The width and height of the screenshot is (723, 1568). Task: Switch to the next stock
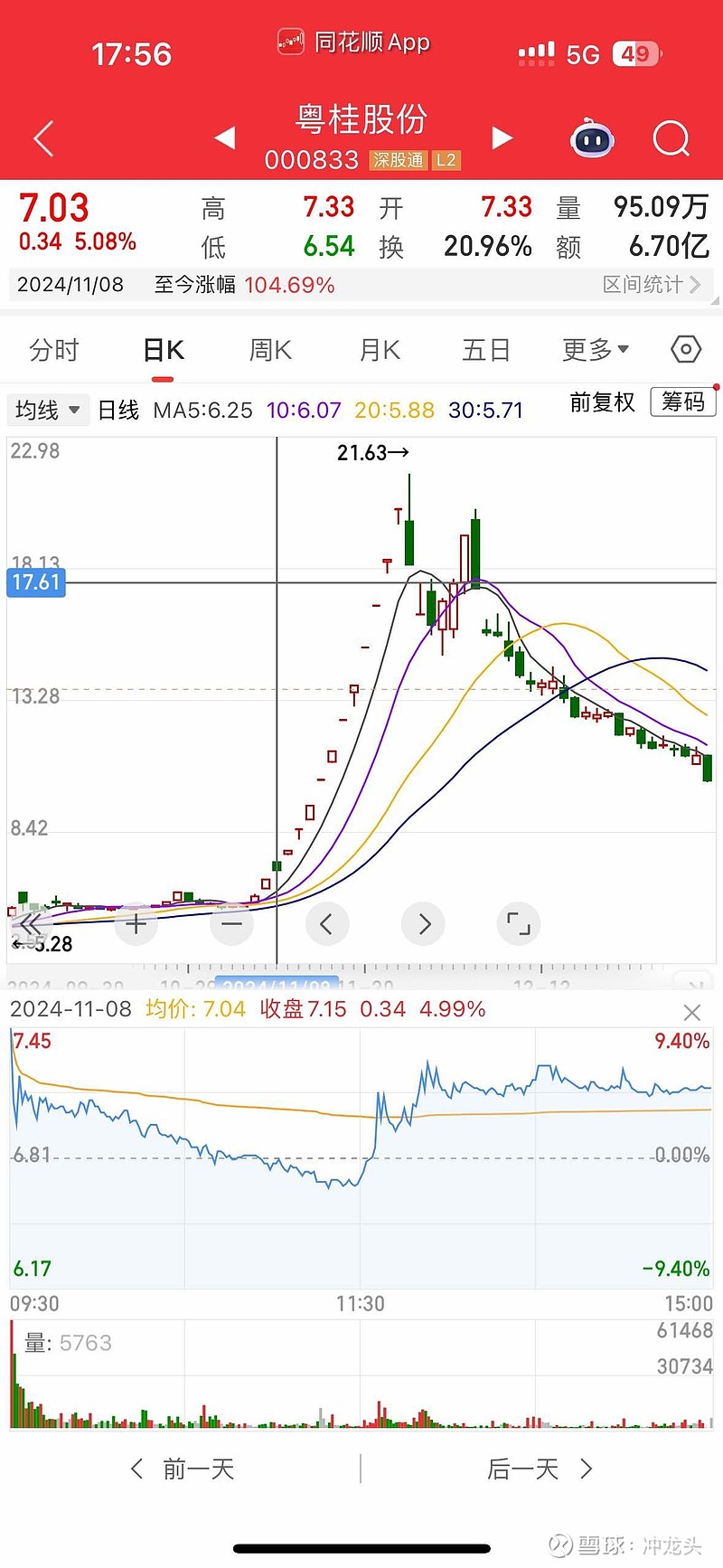tap(502, 137)
